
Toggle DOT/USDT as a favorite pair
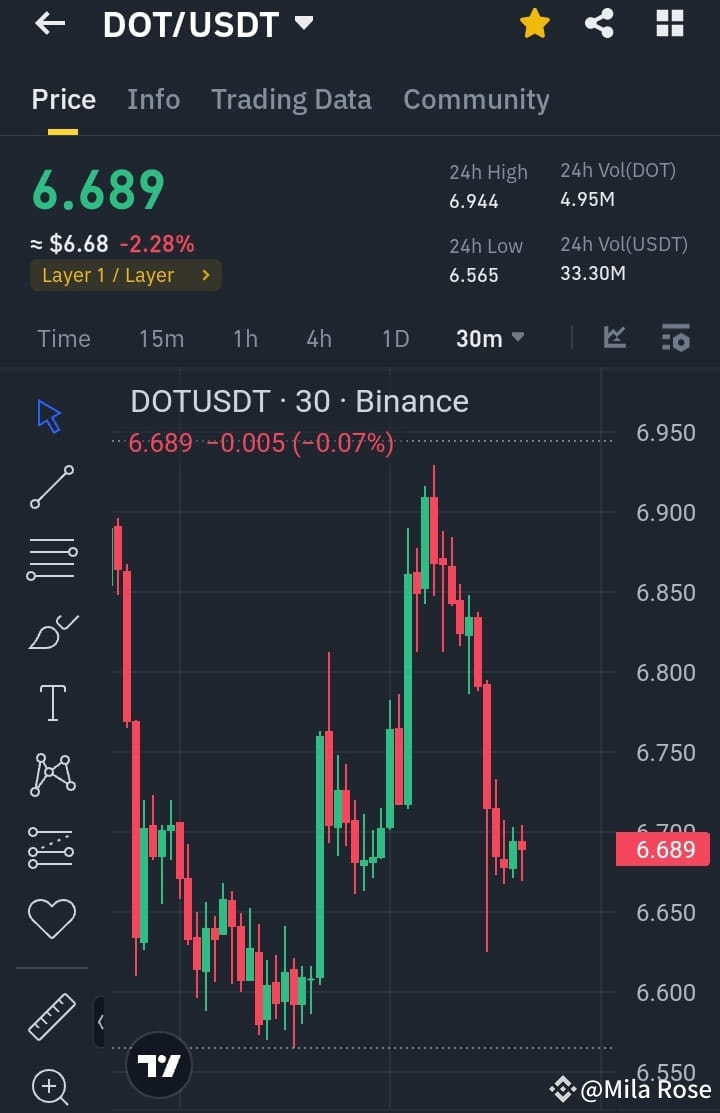pos(534,23)
